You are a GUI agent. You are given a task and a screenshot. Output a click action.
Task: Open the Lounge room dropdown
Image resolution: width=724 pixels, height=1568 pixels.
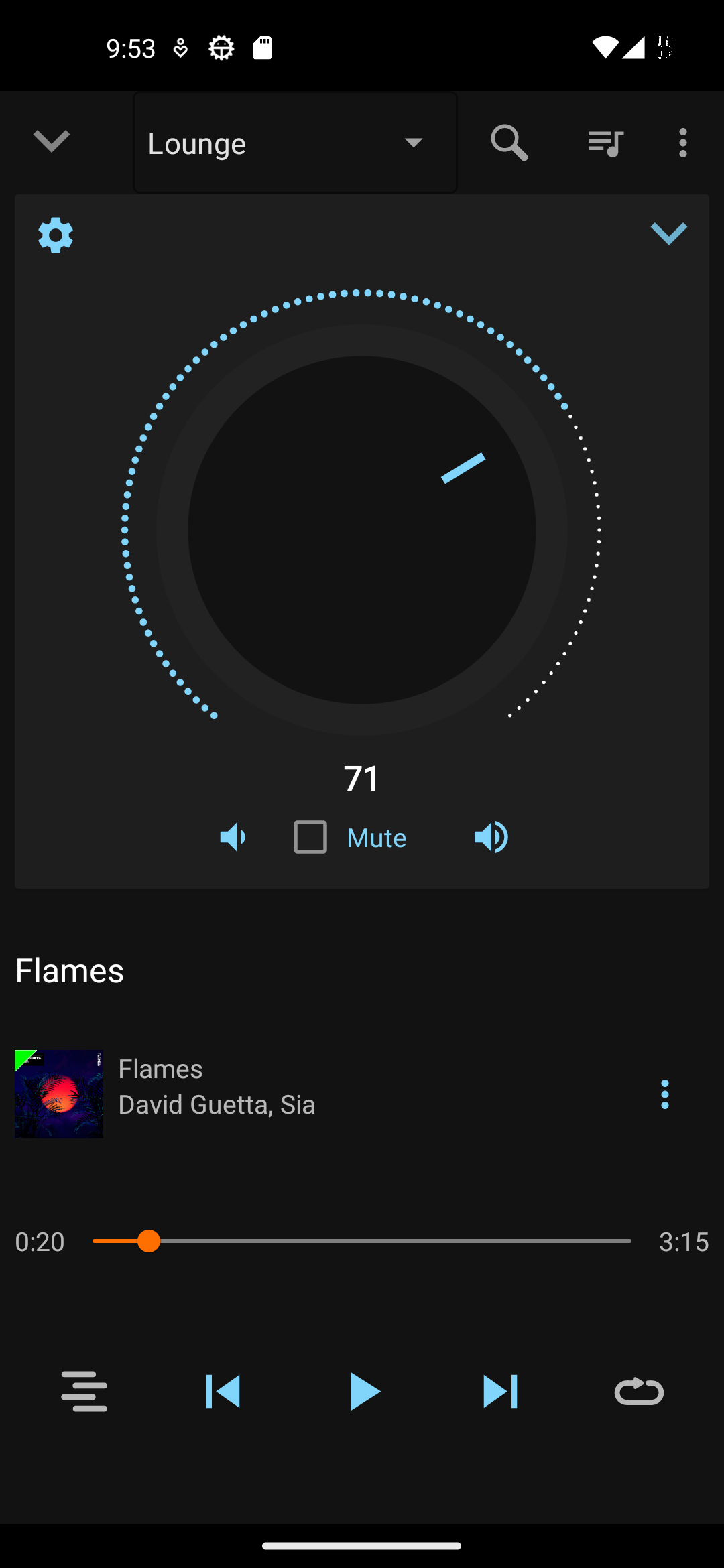pos(295,143)
